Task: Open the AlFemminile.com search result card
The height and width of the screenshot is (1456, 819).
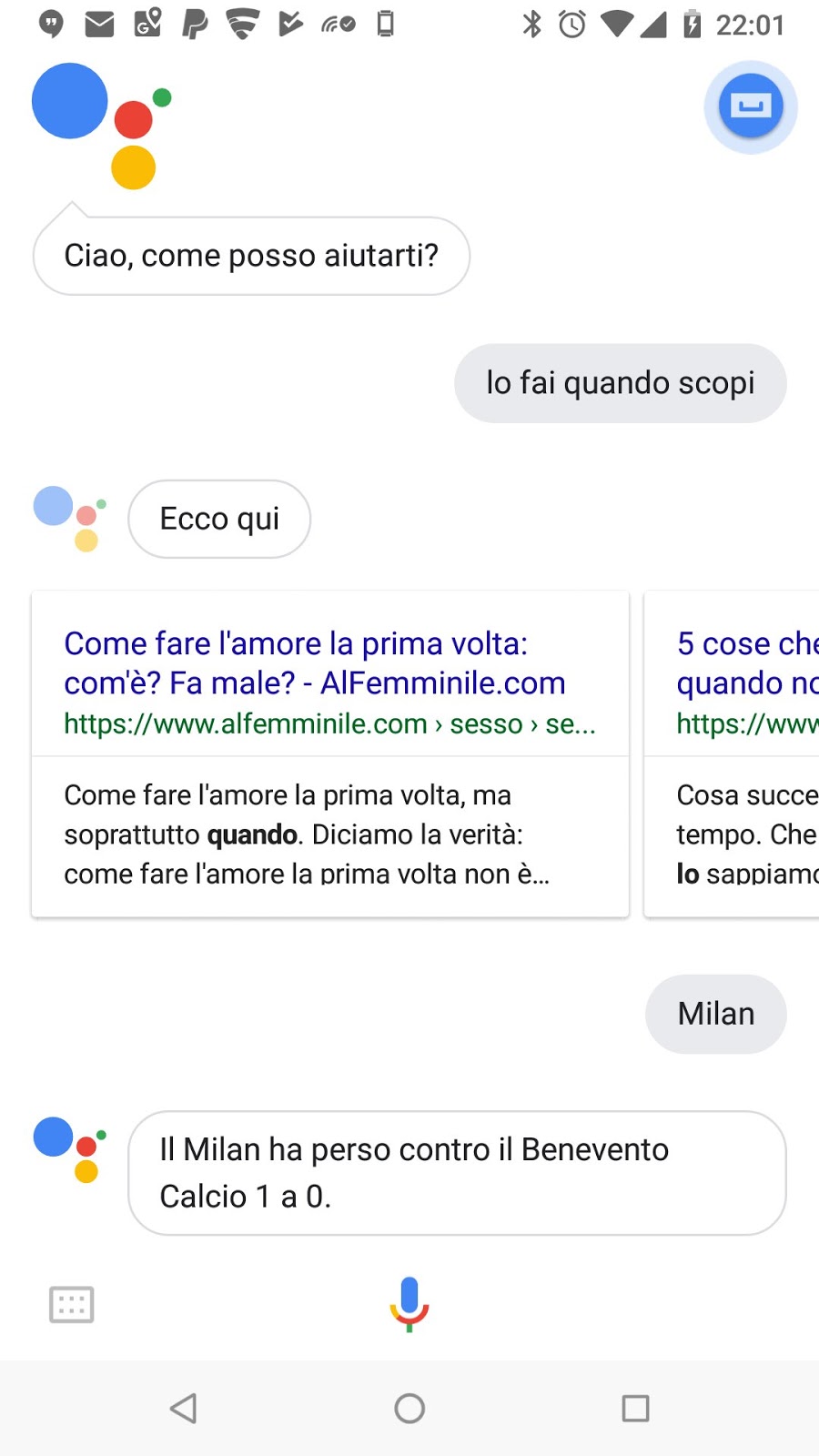Action: point(330,754)
